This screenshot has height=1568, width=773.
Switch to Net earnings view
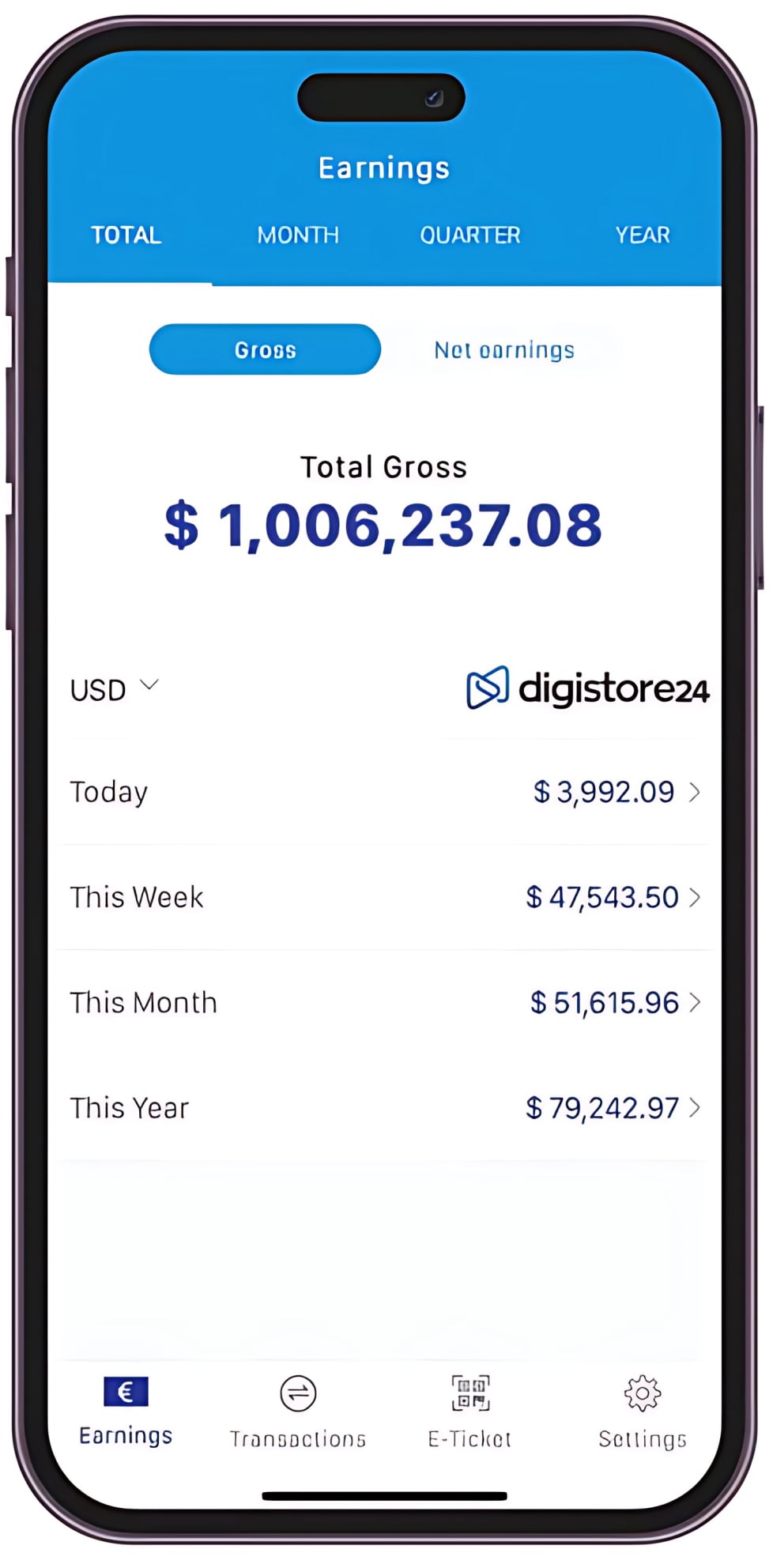(x=503, y=349)
